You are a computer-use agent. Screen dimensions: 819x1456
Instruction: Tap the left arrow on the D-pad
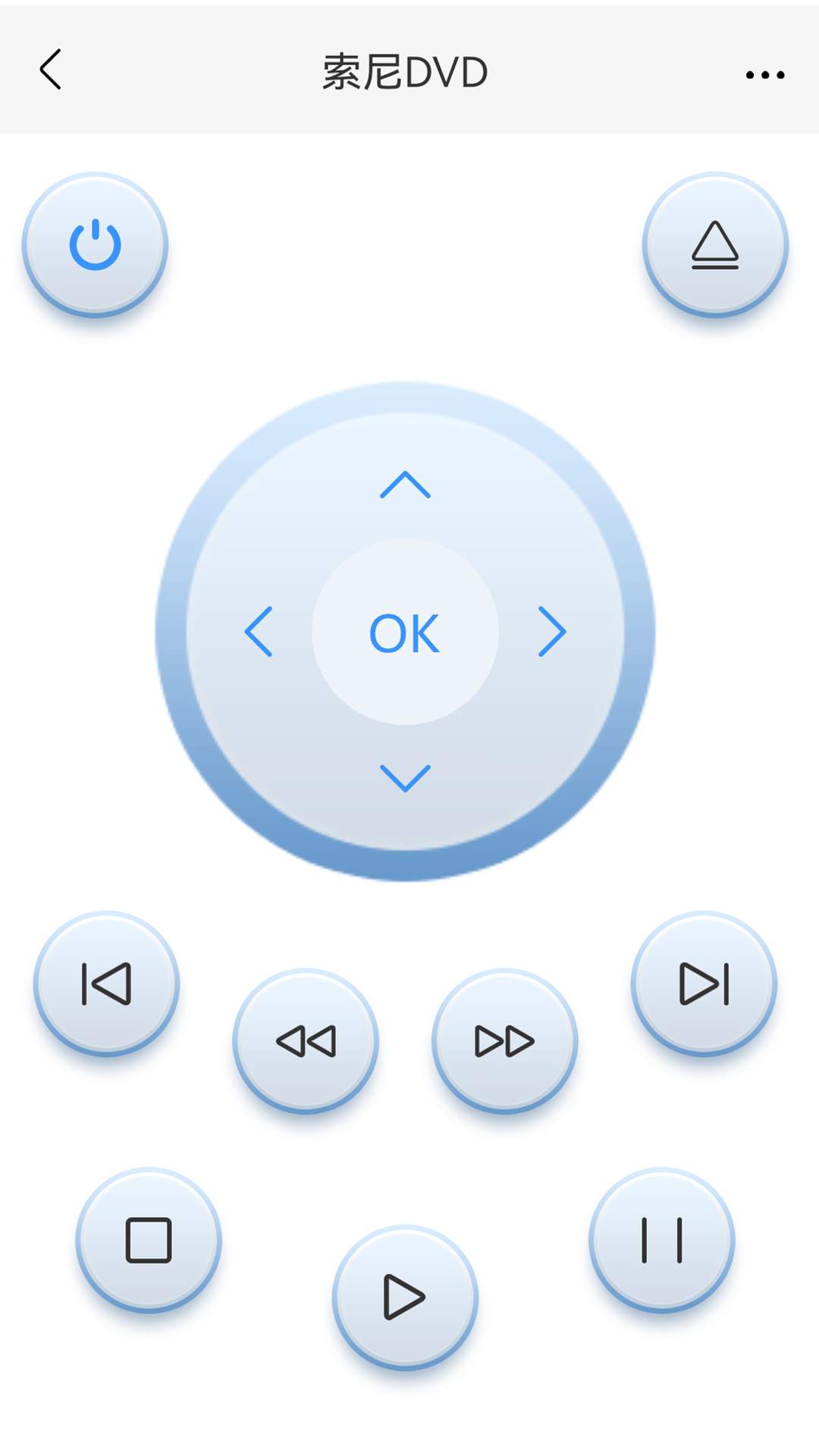click(259, 632)
